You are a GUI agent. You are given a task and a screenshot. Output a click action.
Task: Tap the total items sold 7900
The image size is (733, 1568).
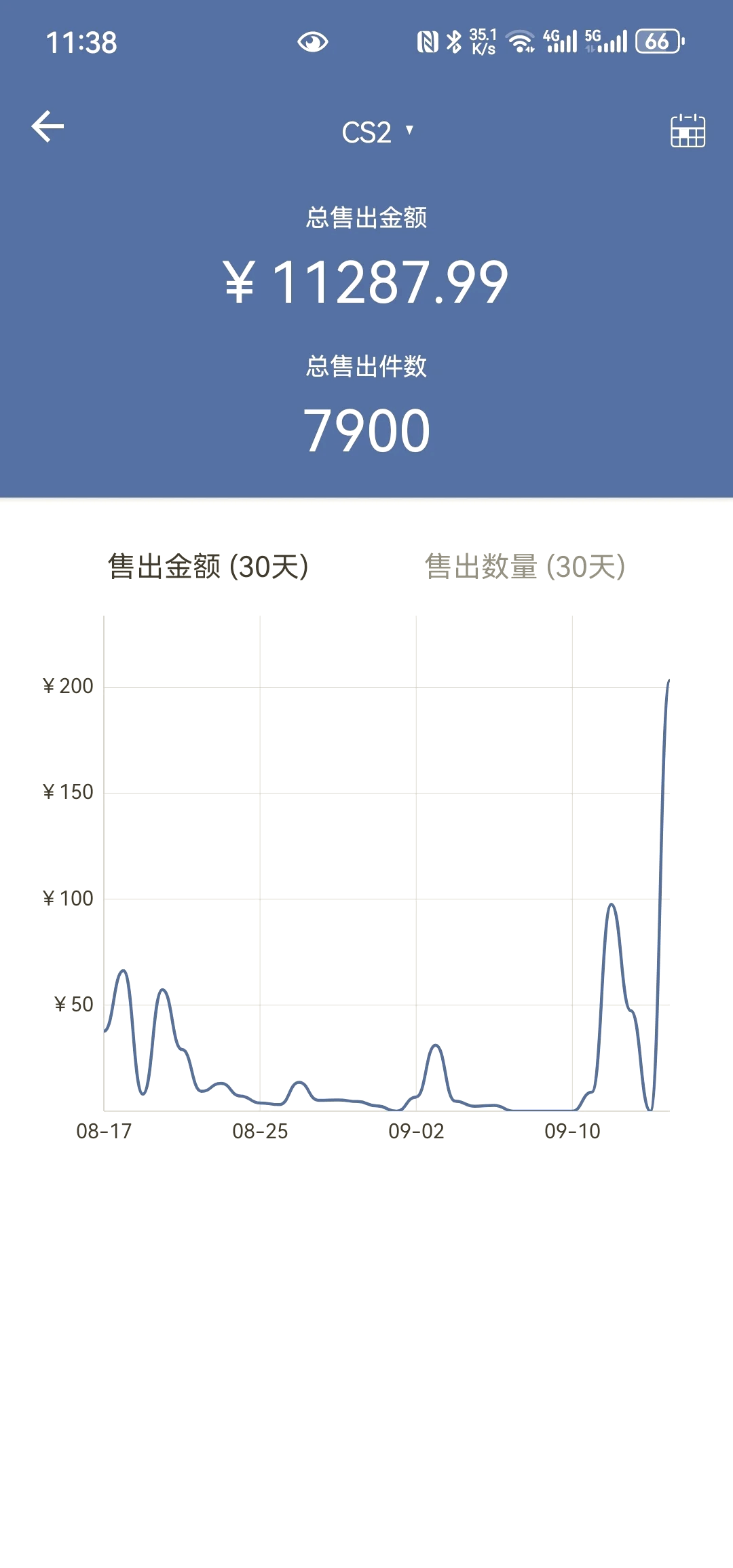tap(366, 429)
